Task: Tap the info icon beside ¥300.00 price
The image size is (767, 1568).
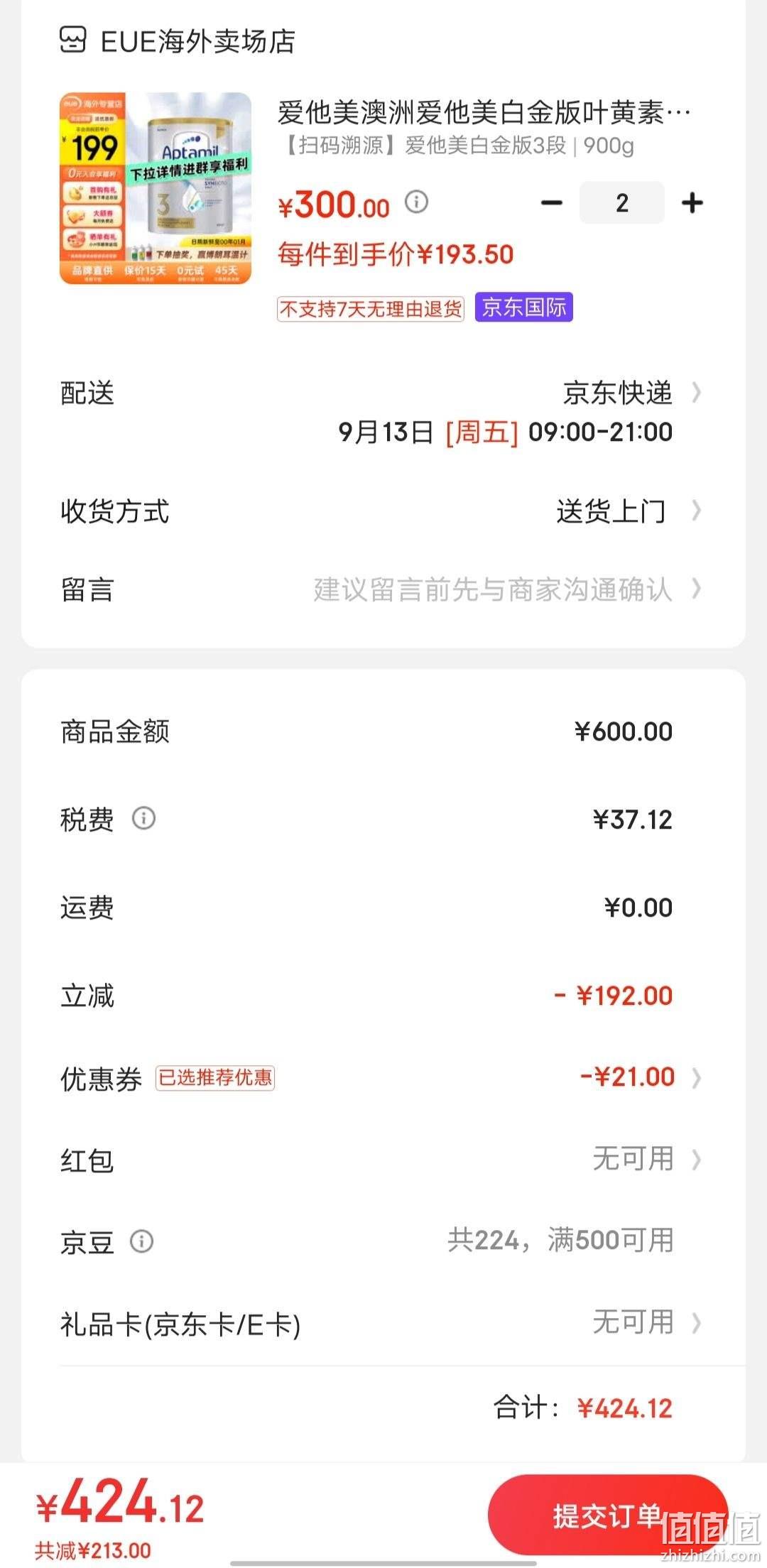Action: (417, 202)
